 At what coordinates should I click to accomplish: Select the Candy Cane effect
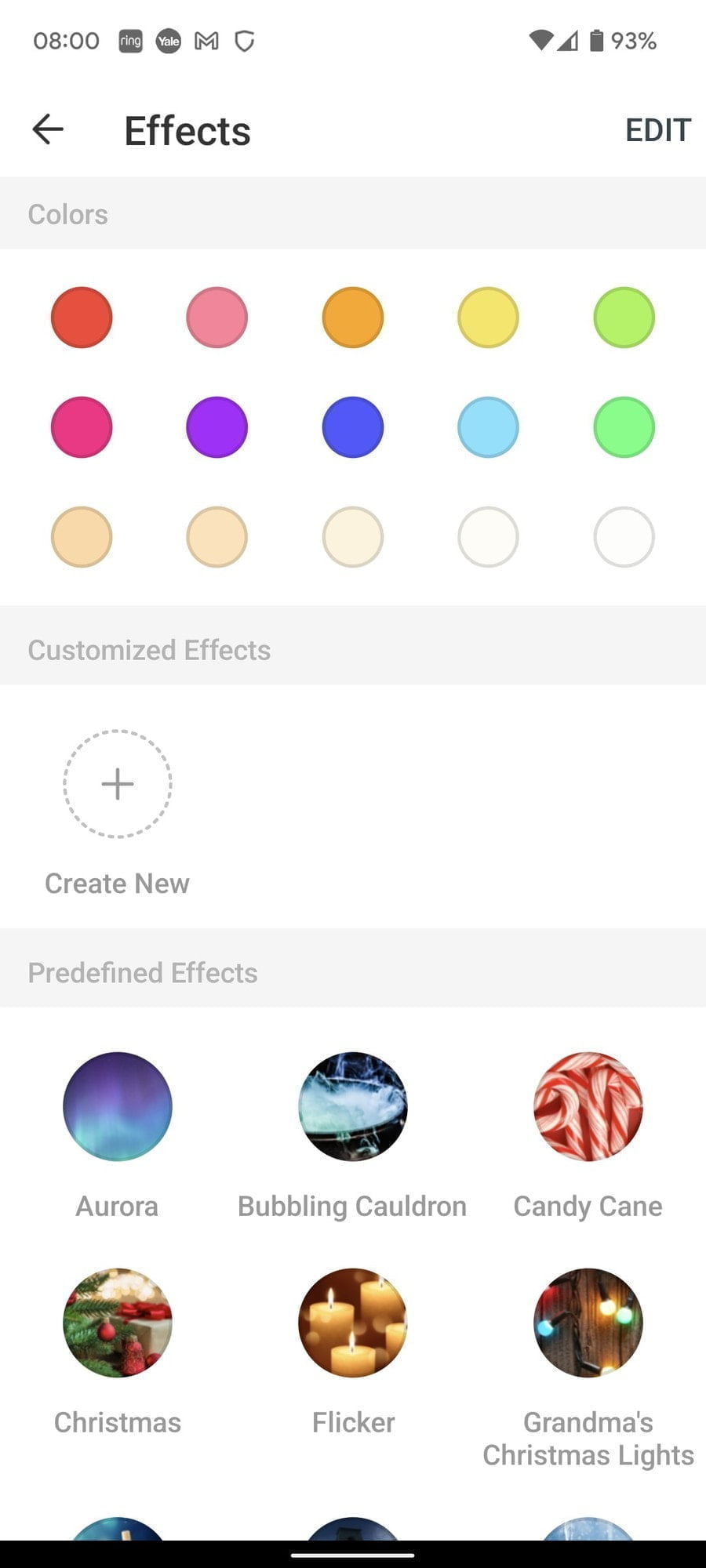tap(588, 1106)
